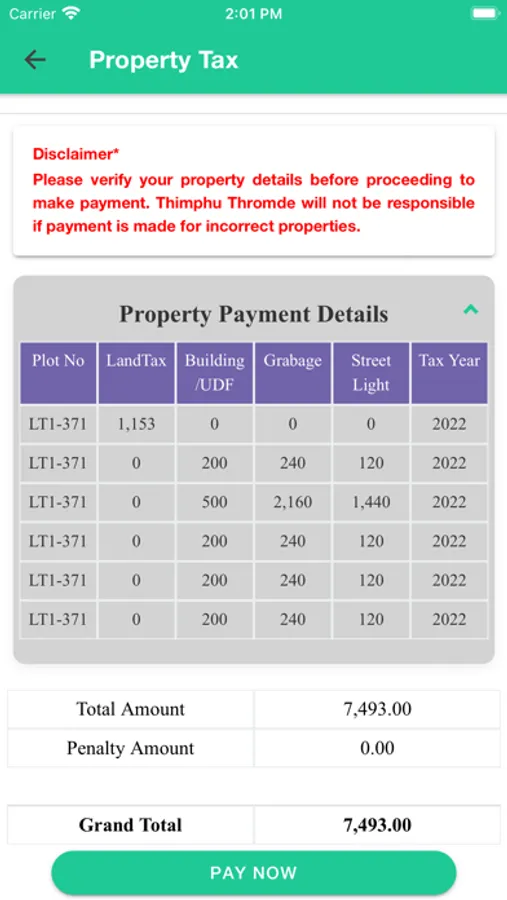
Task: Tap the Pay Now button
Action: click(x=253, y=873)
